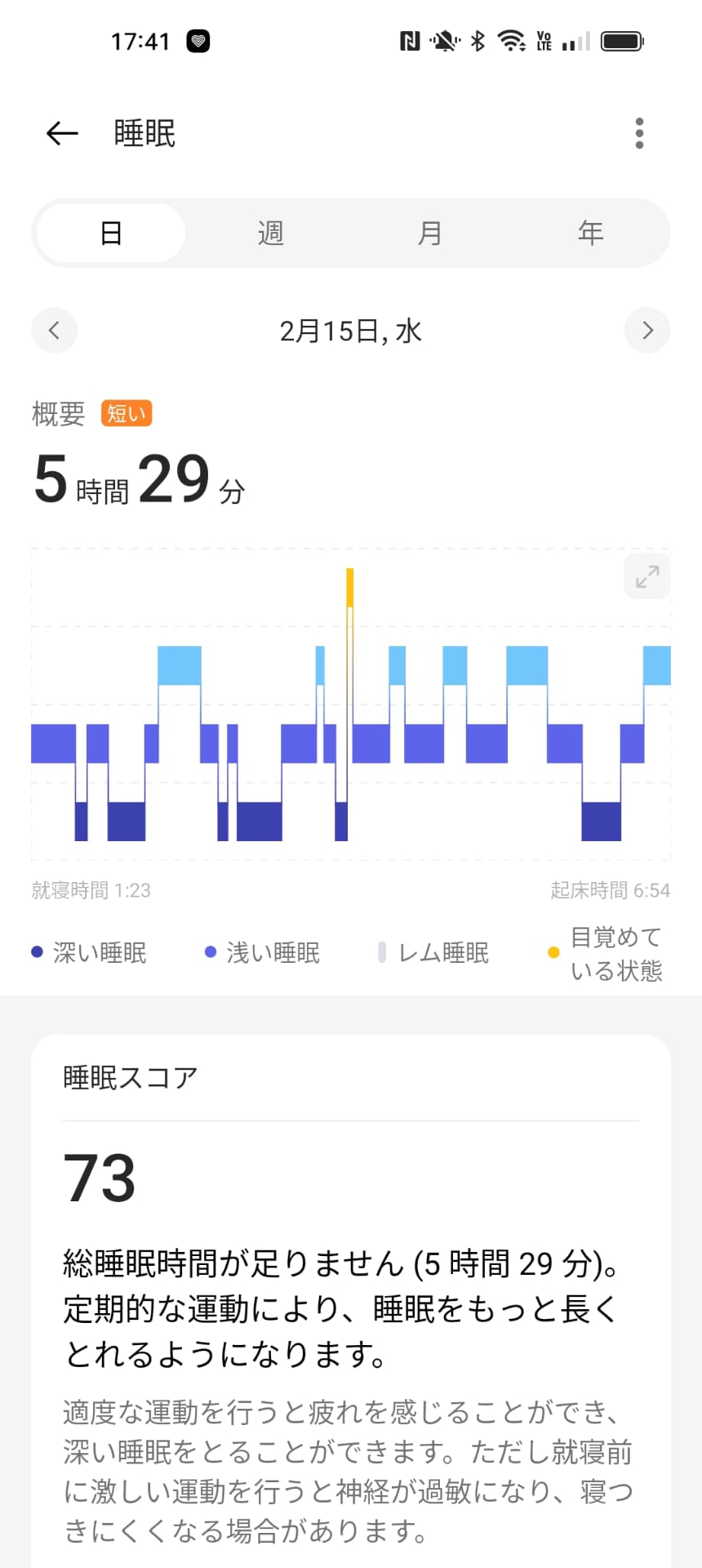This screenshot has width=702, height=1568.
Task: Select the 短い sleep duration badge
Action: 126,413
